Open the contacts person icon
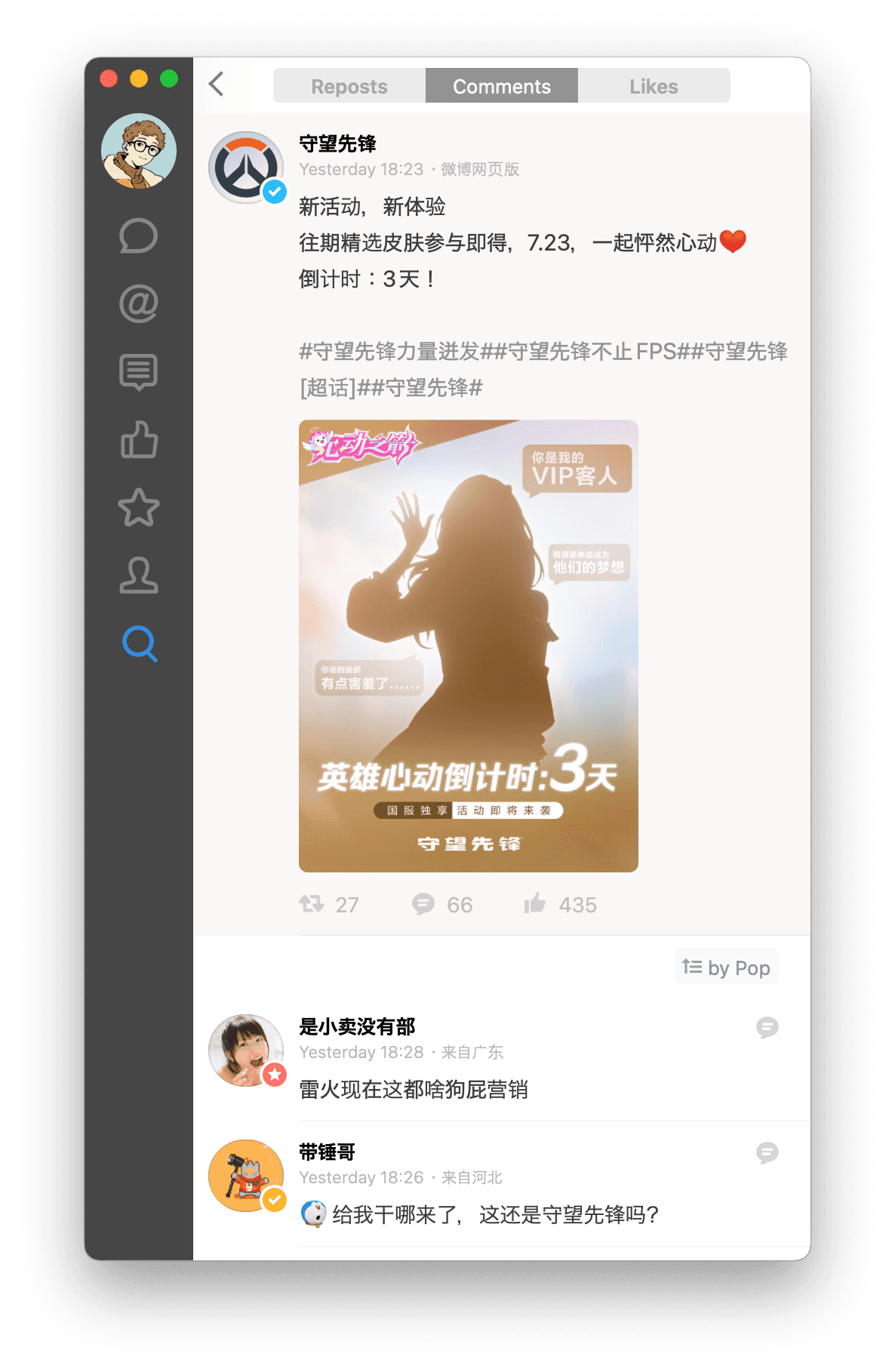 139,576
